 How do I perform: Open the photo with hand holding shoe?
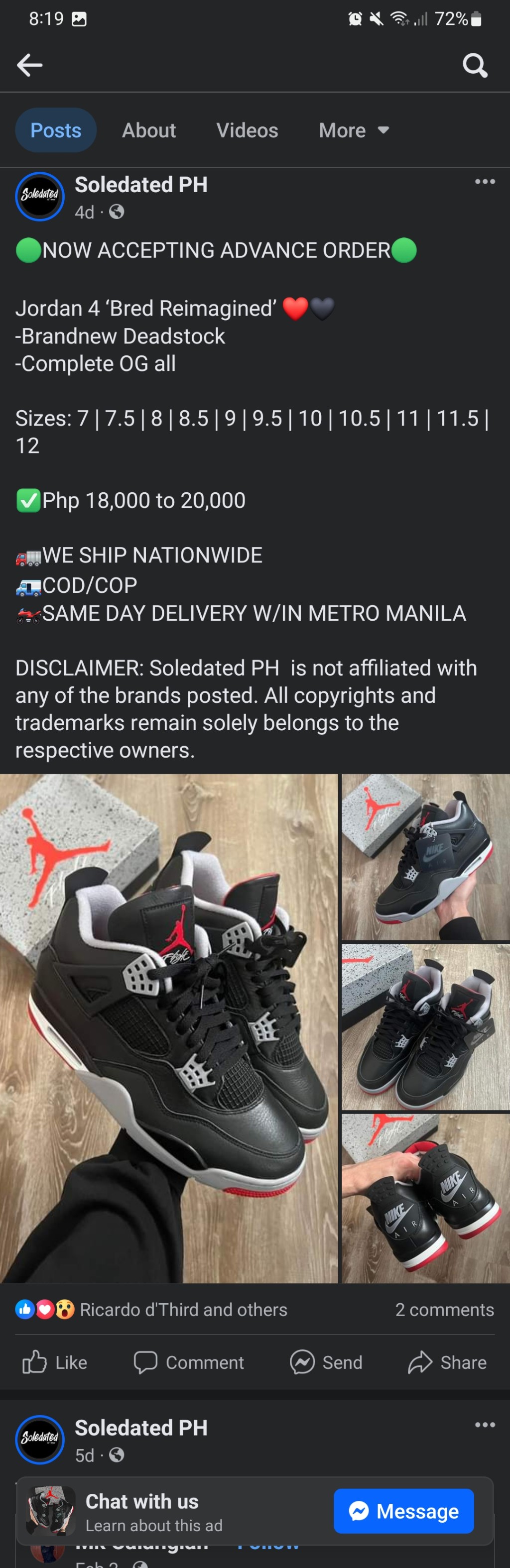425,857
